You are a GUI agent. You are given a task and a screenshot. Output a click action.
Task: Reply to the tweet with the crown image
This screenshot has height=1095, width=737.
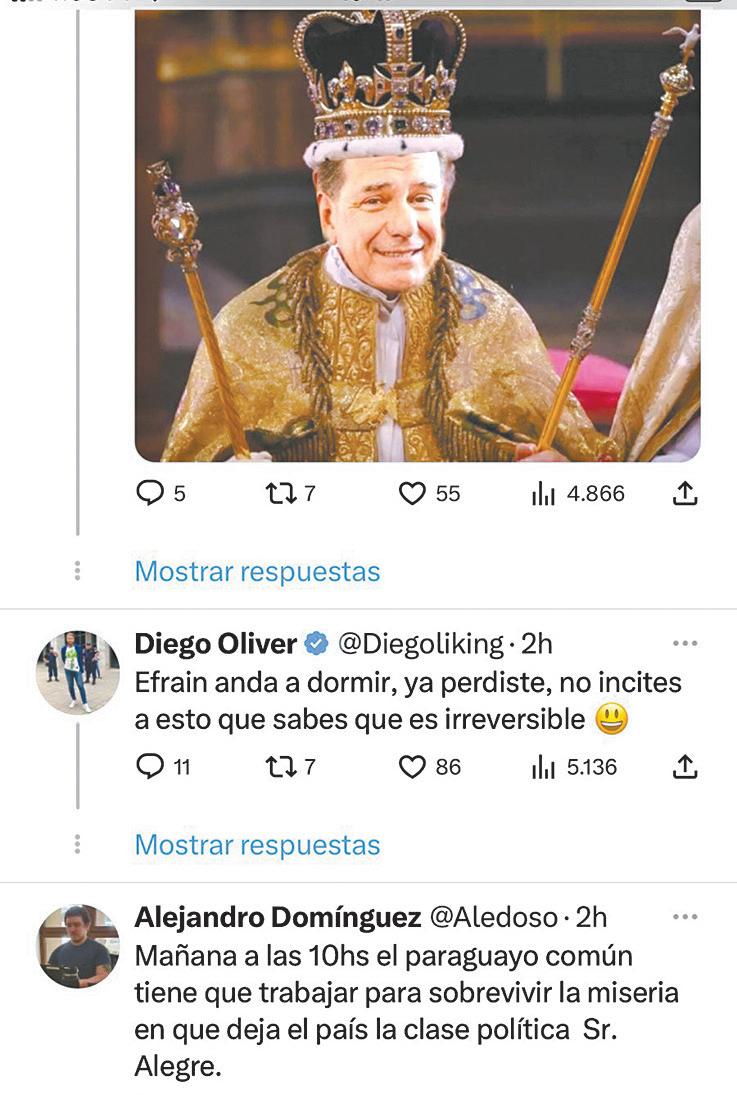(x=160, y=494)
